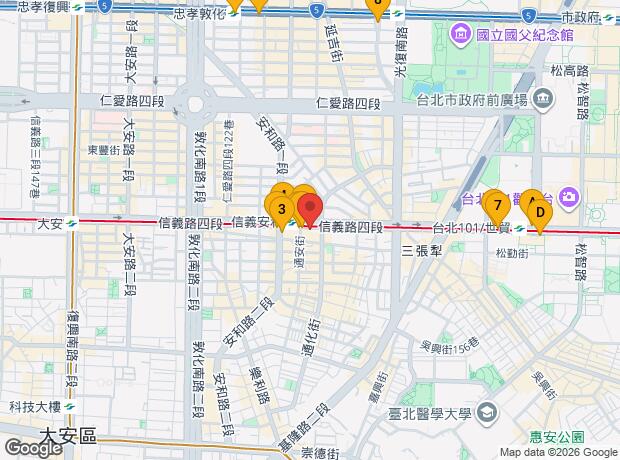Open the 台北101/世貿 metro station icon
The image size is (620, 460).
[520, 229]
